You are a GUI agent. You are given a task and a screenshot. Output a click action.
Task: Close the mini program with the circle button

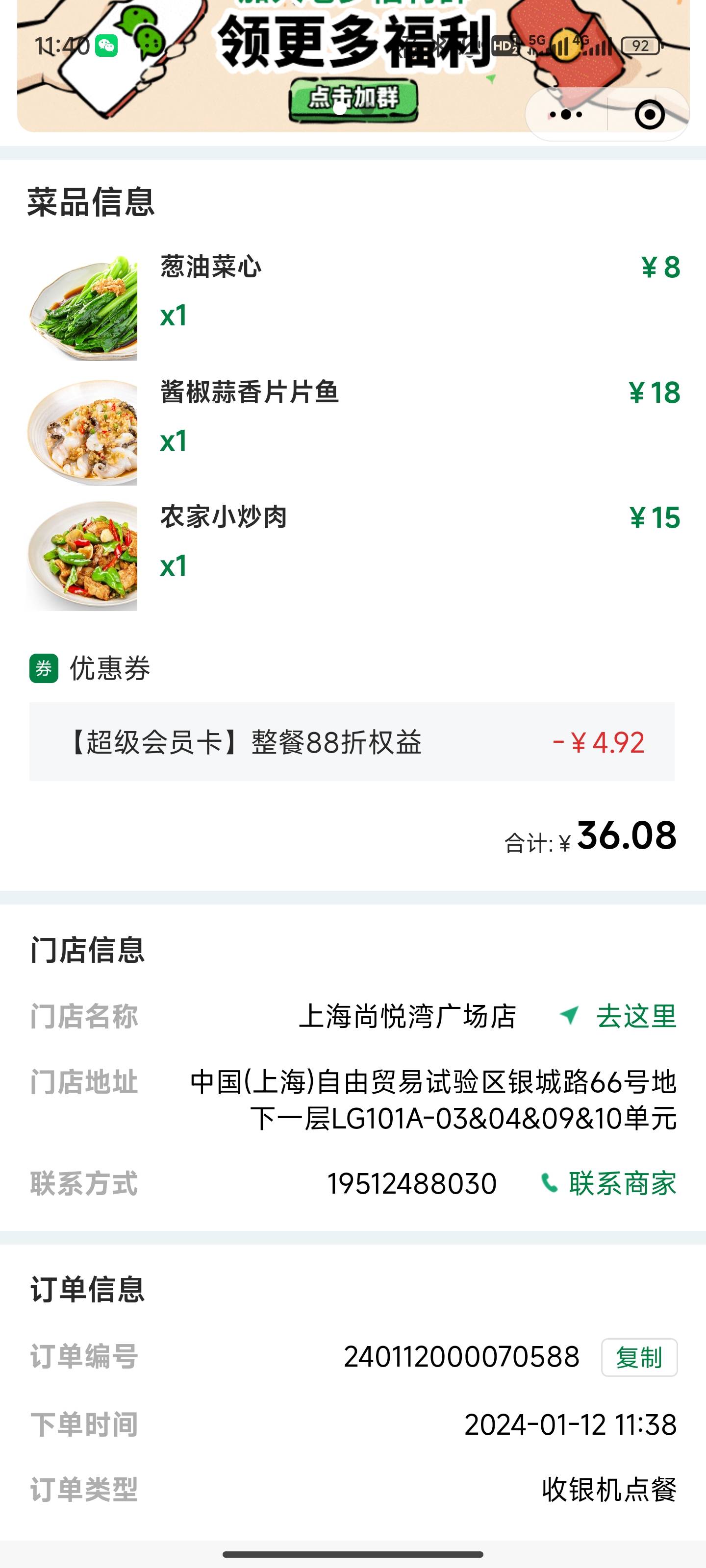pyautogui.click(x=649, y=115)
